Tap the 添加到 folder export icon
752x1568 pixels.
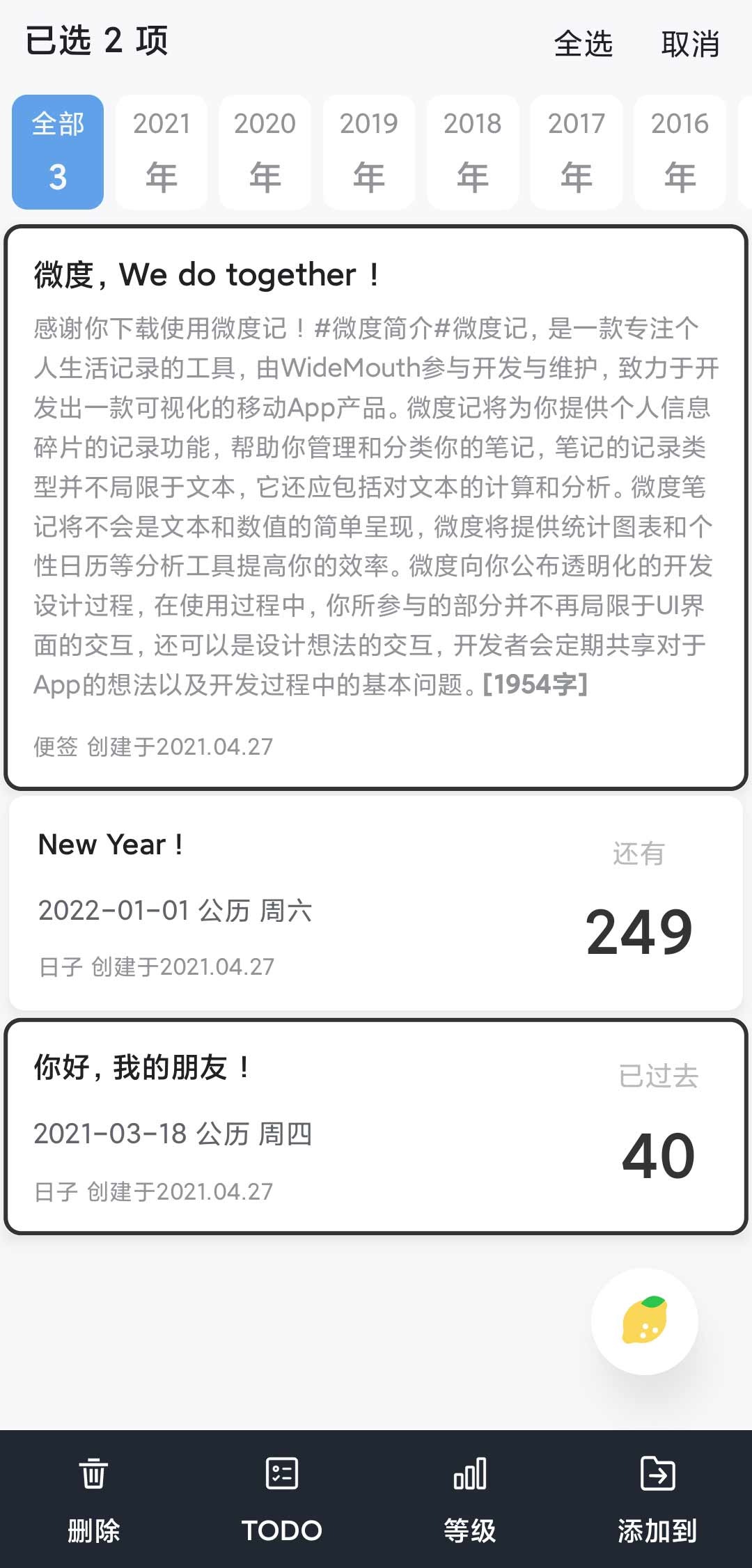657,1475
